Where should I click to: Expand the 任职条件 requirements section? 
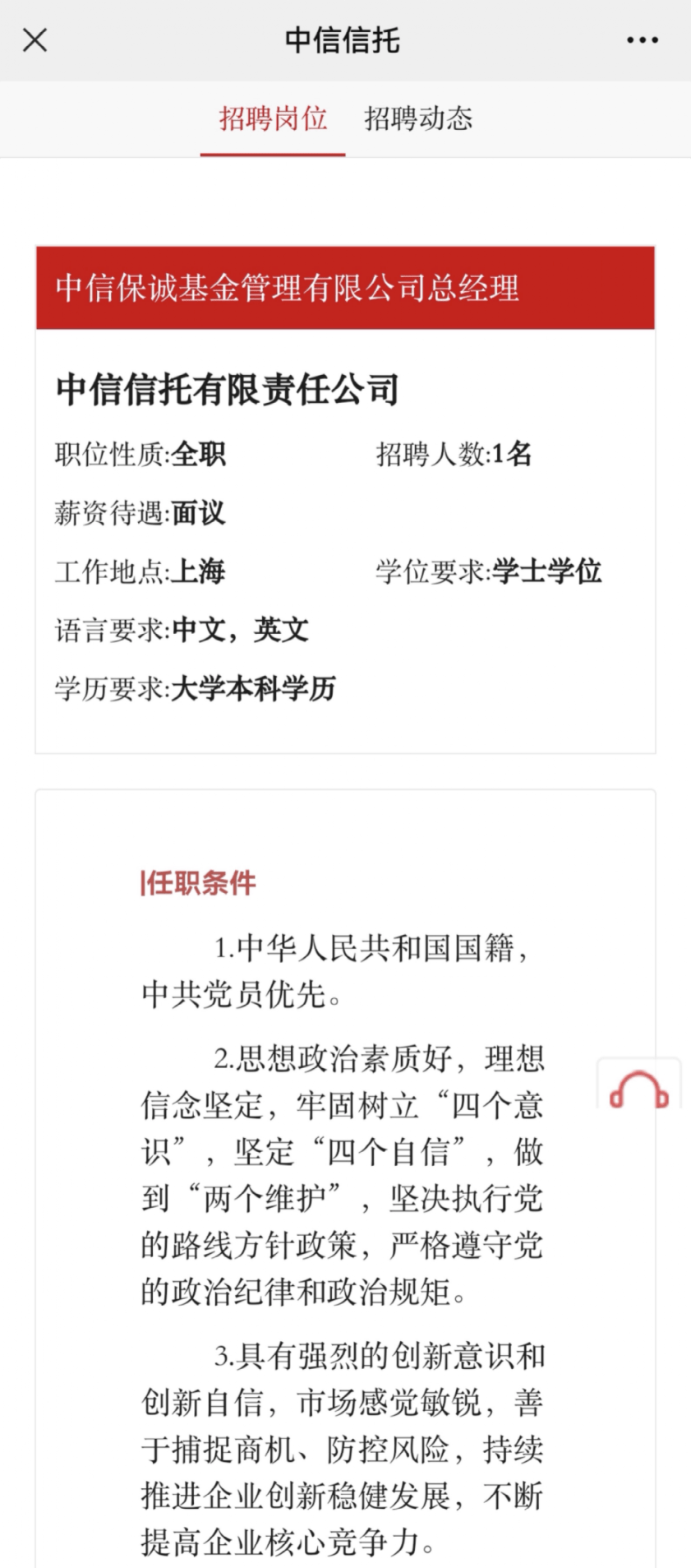tap(198, 883)
